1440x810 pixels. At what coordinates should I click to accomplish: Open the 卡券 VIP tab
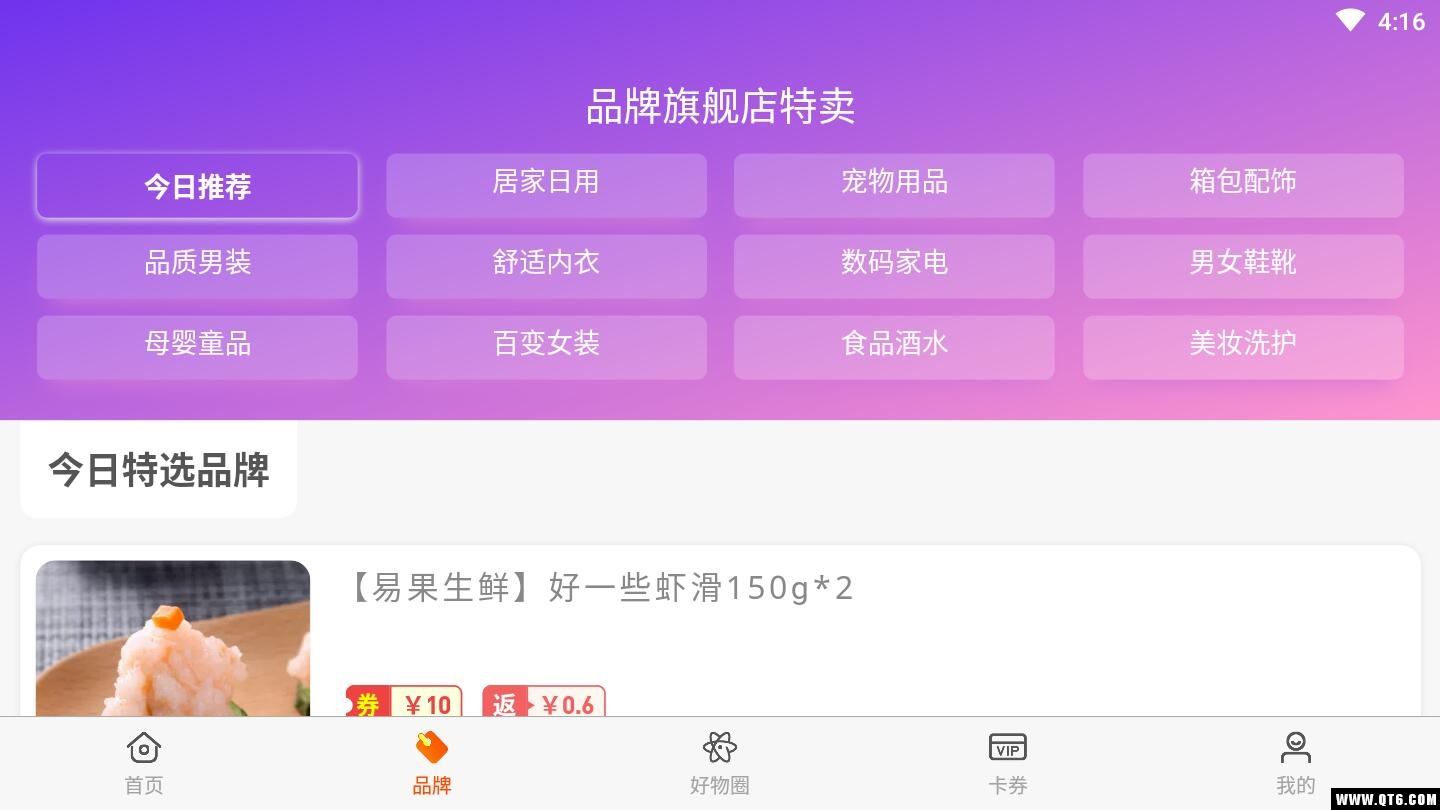tap(1008, 763)
